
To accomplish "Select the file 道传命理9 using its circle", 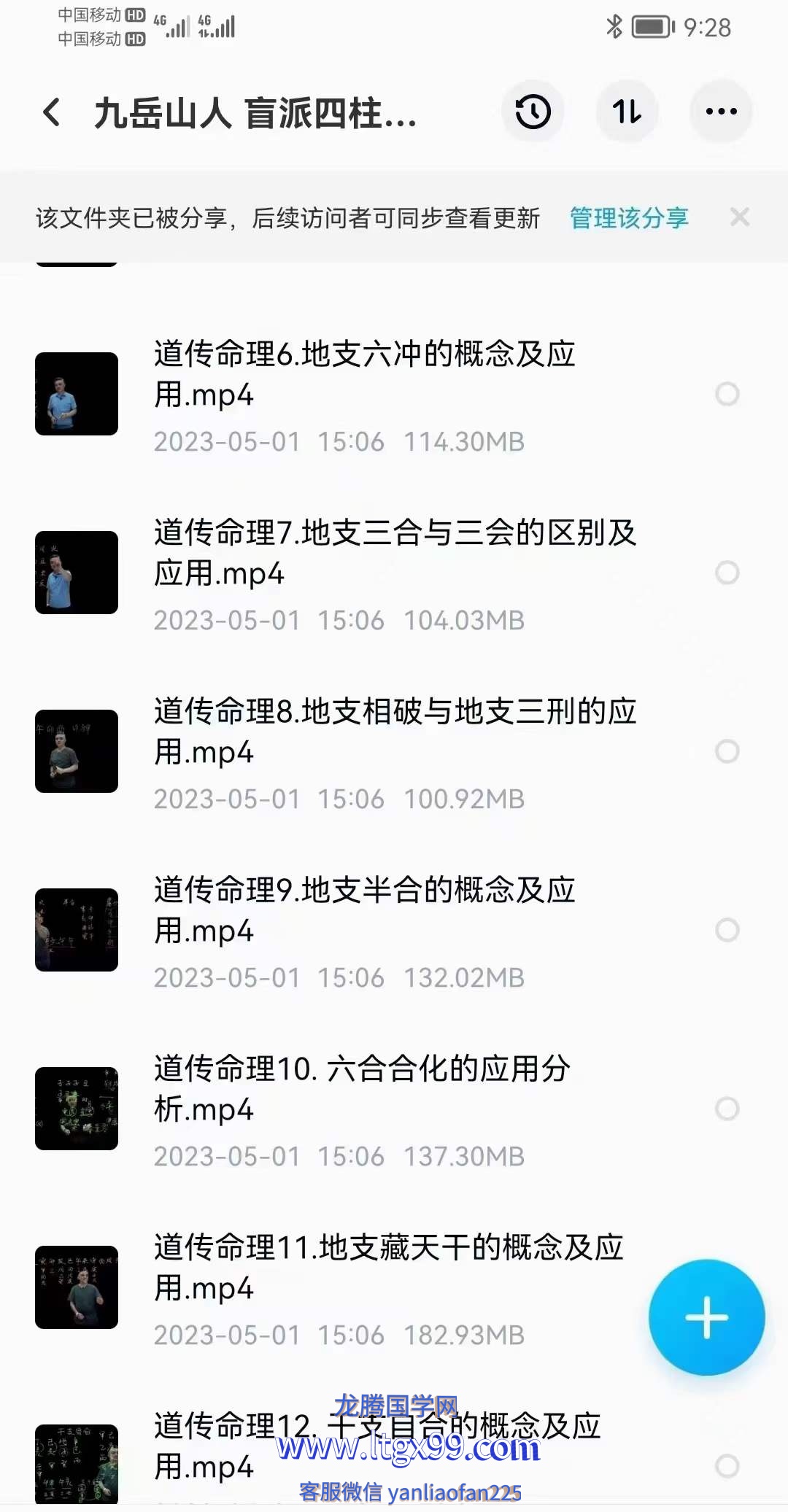I will 727,931.
